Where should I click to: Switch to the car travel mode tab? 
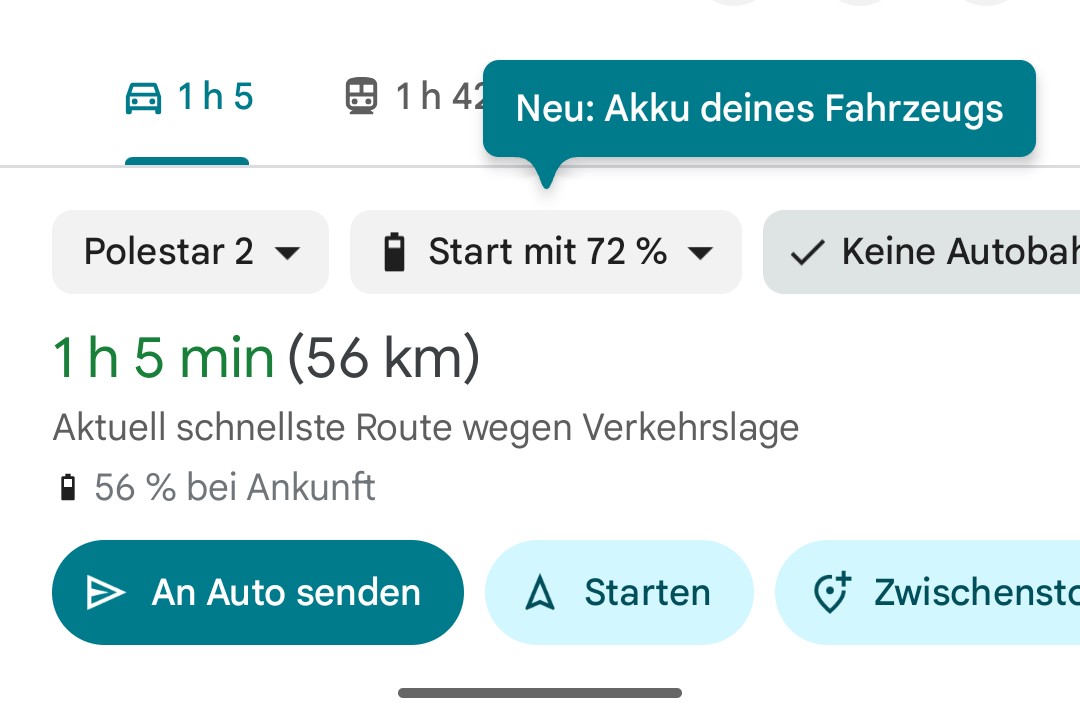188,98
